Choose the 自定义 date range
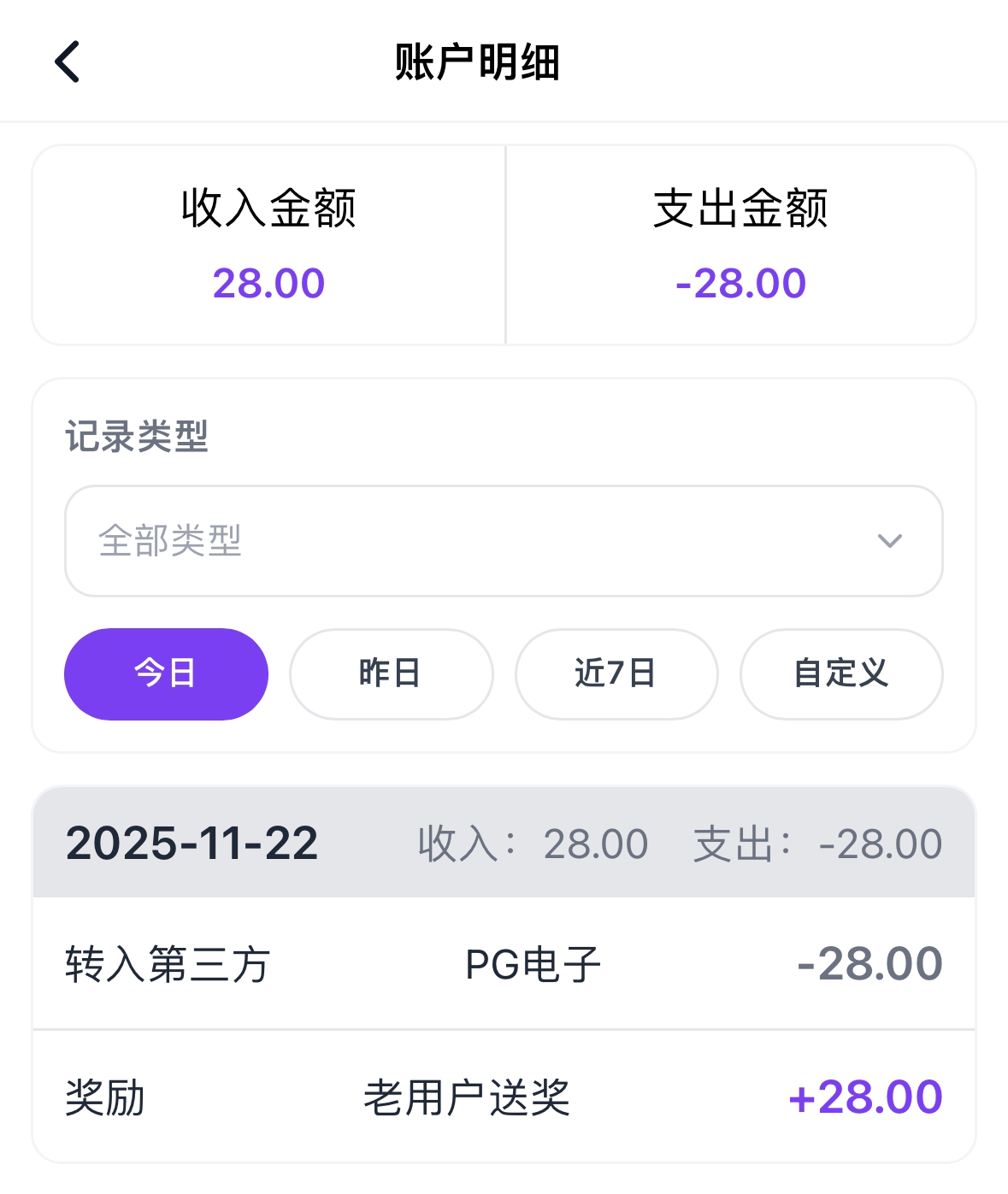Screen dimensions: 1008x1194 tap(841, 673)
